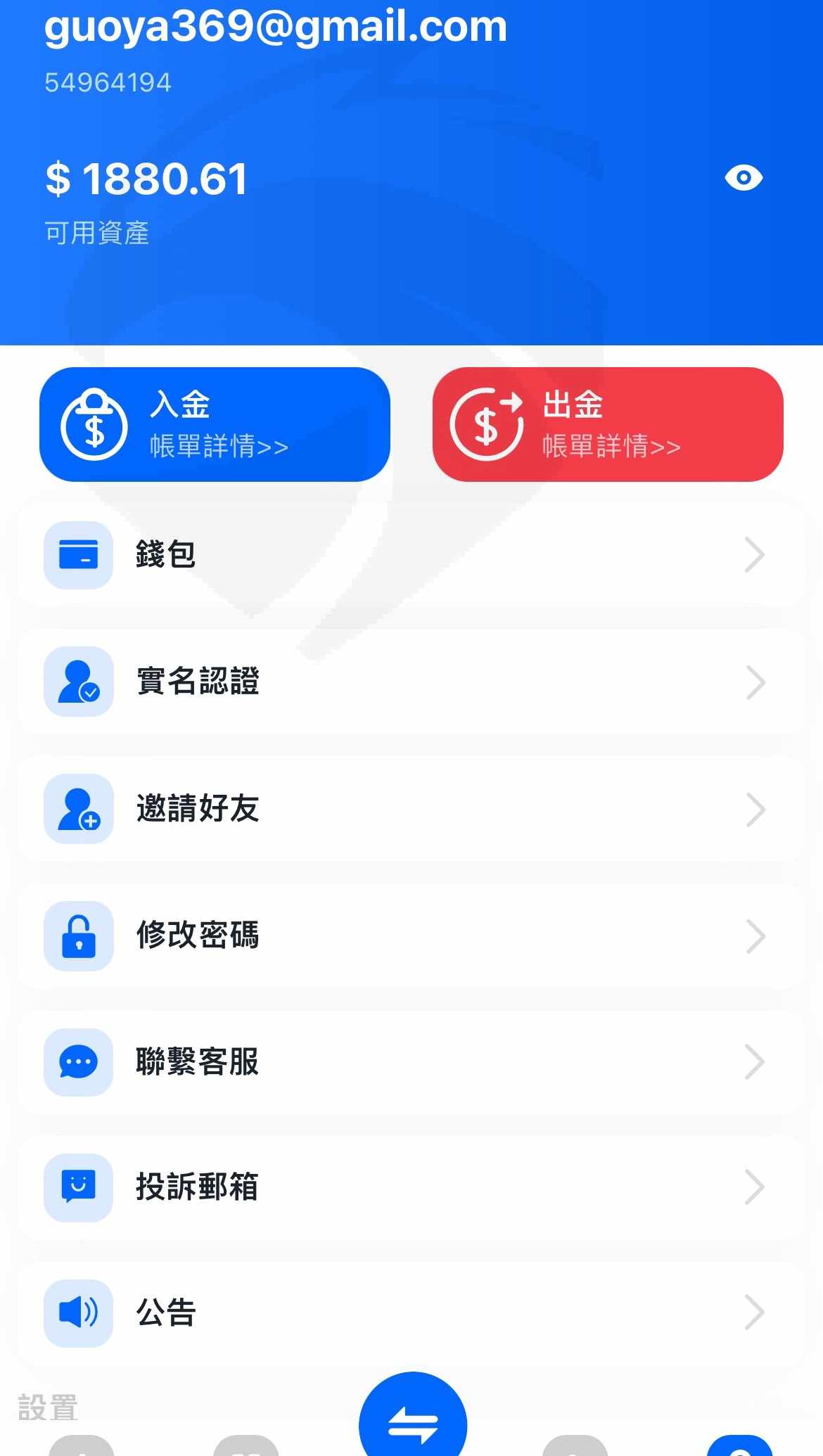Open the 錢包 wallet row

click(412, 555)
